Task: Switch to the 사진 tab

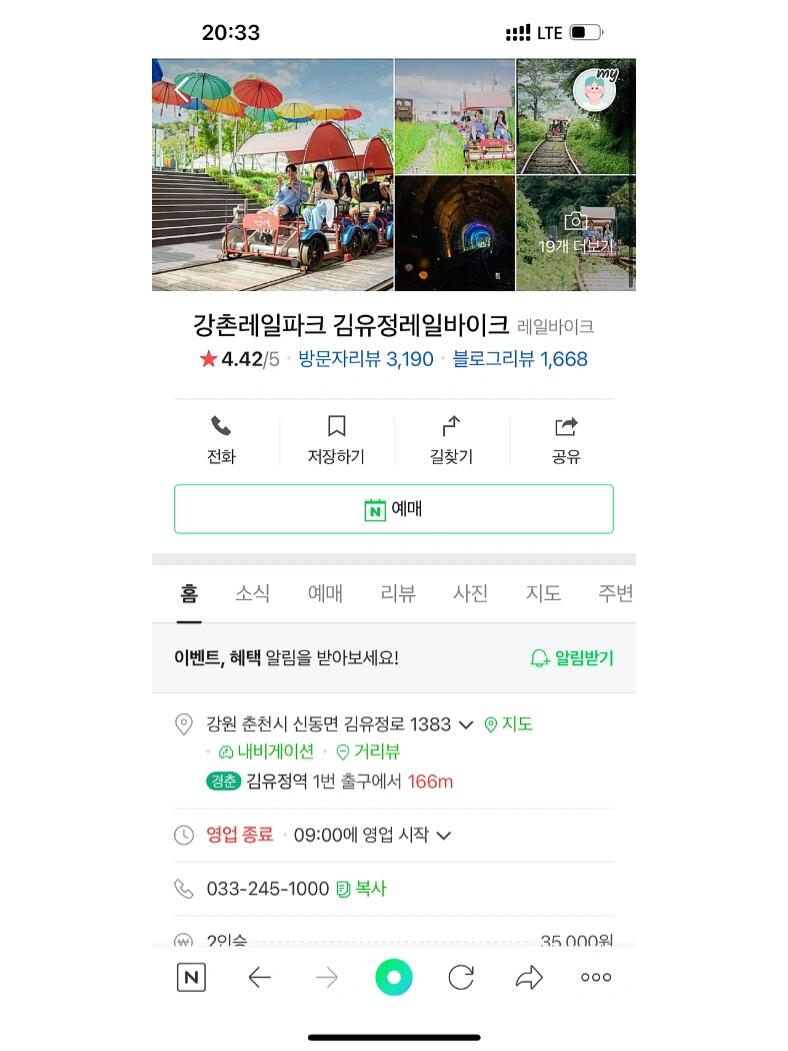Action: [470, 593]
